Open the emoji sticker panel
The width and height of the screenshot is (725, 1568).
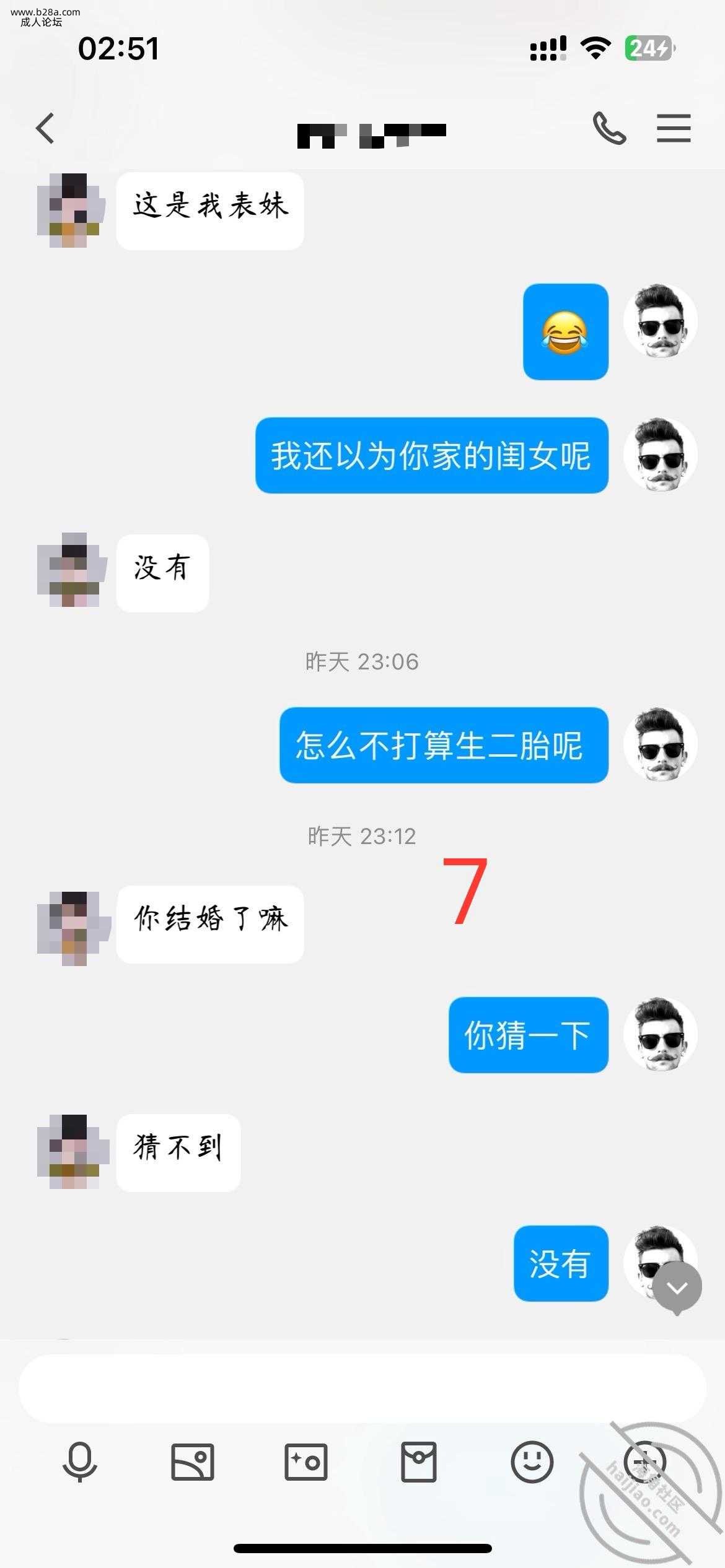click(x=532, y=1462)
